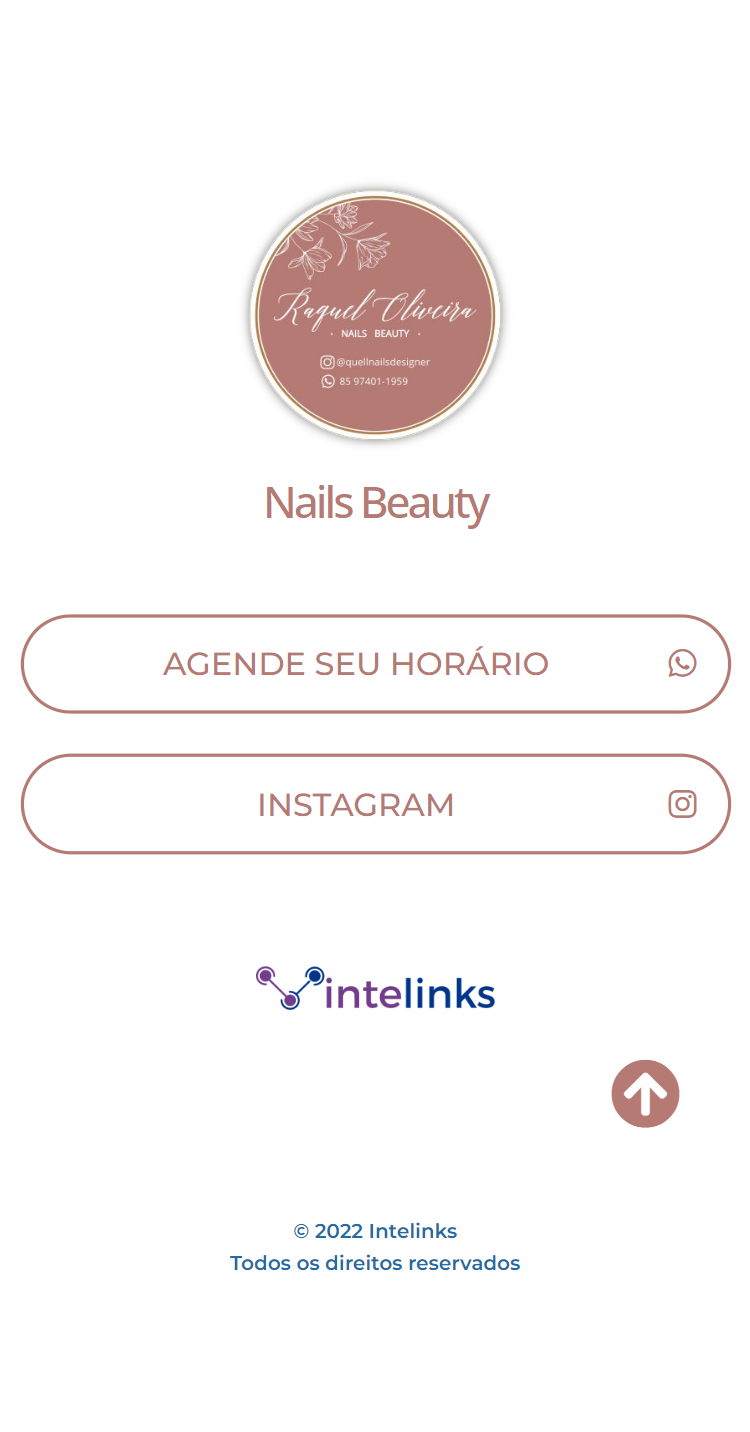Open the Instagram link button
This screenshot has width=750, height=1432.
coord(375,804)
